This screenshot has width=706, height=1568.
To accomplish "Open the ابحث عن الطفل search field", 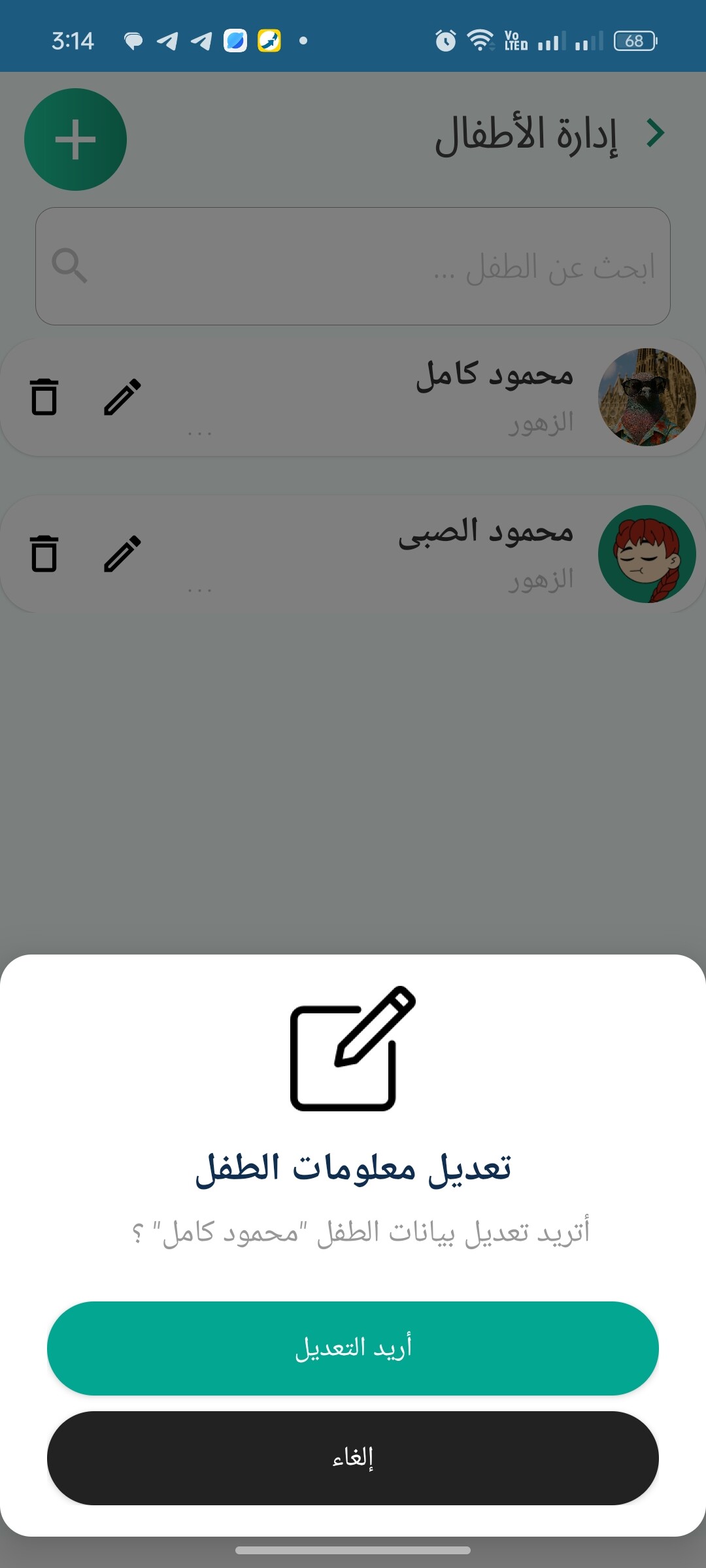I will pyautogui.click(x=353, y=266).
